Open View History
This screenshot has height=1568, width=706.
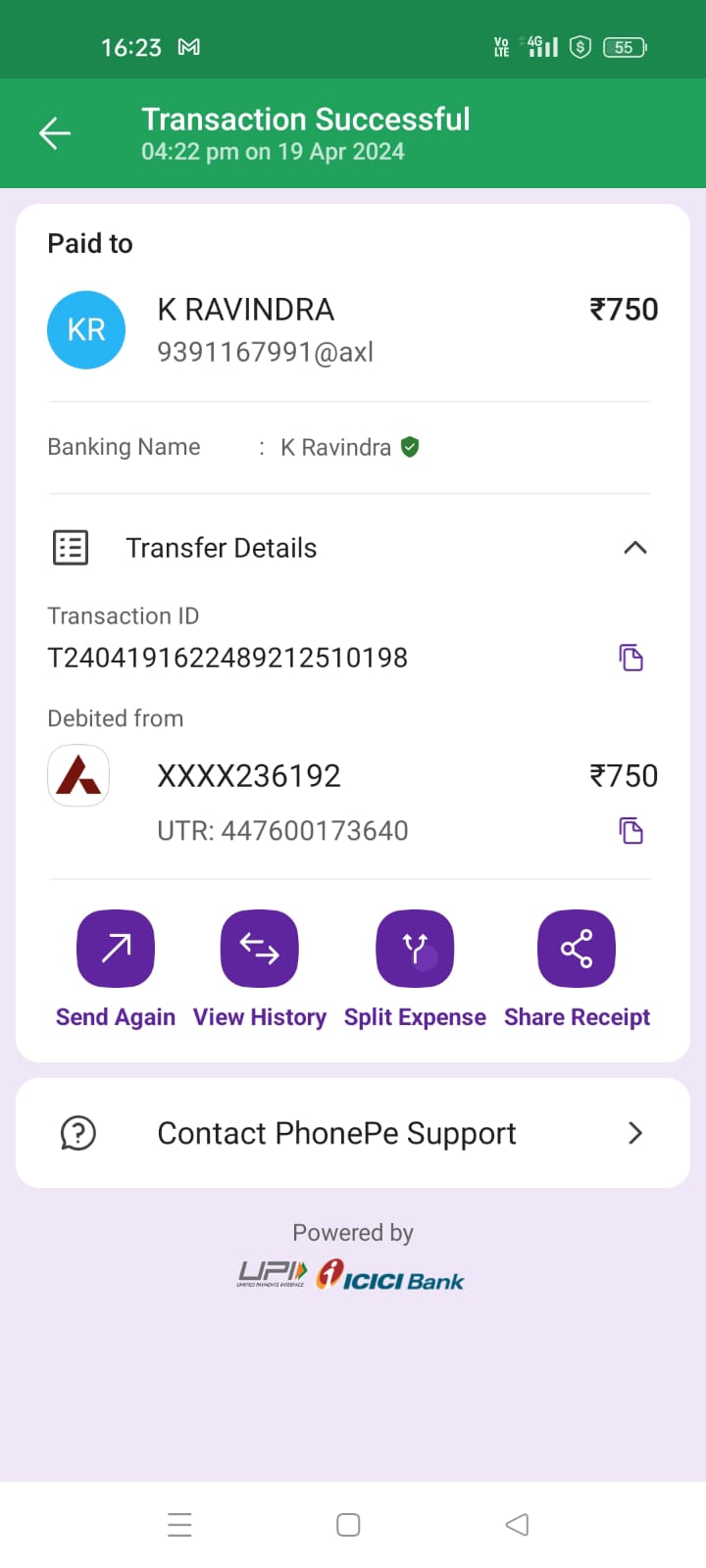point(259,949)
